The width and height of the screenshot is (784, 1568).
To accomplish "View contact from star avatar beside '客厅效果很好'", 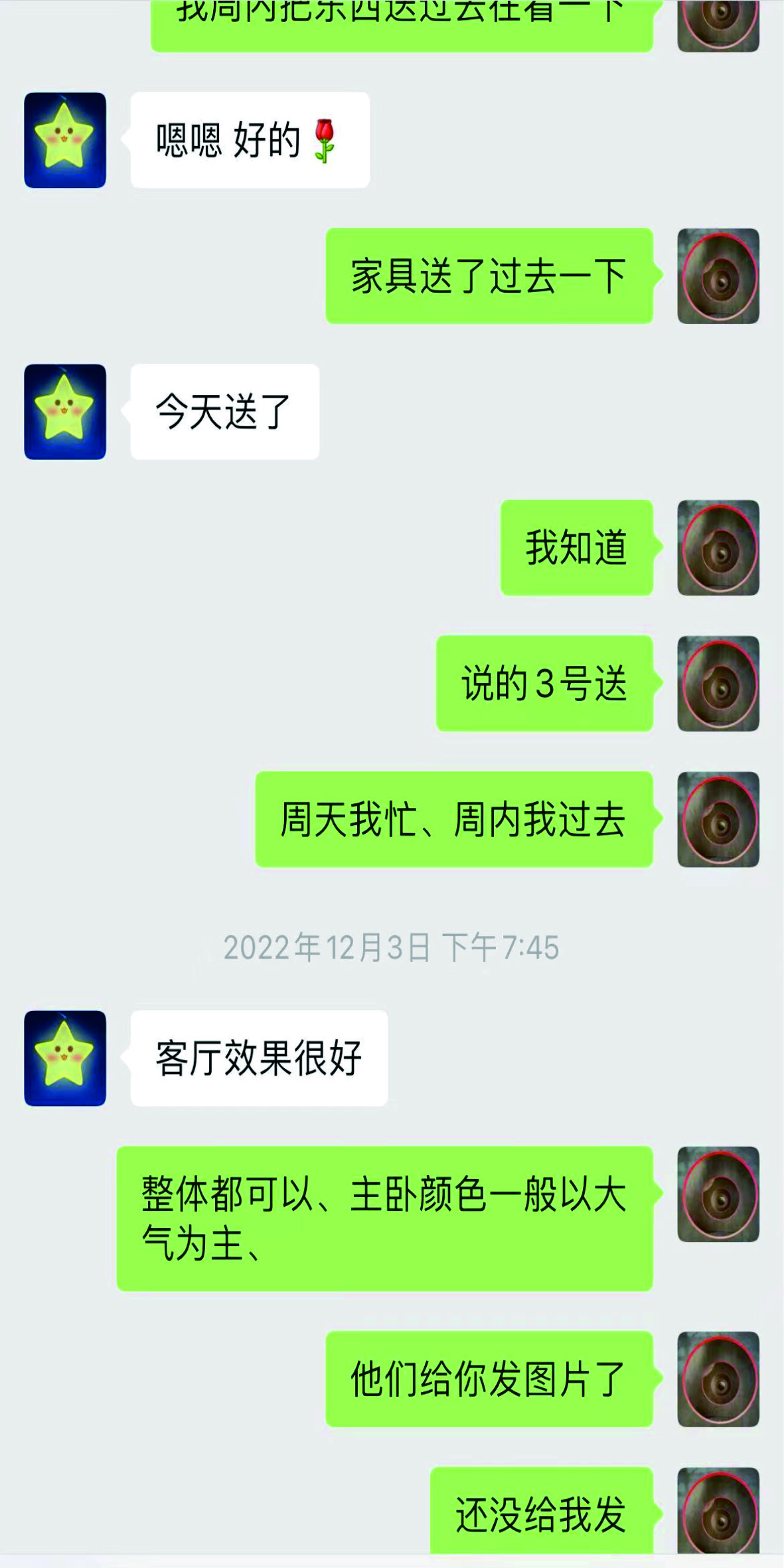I will point(65,1058).
